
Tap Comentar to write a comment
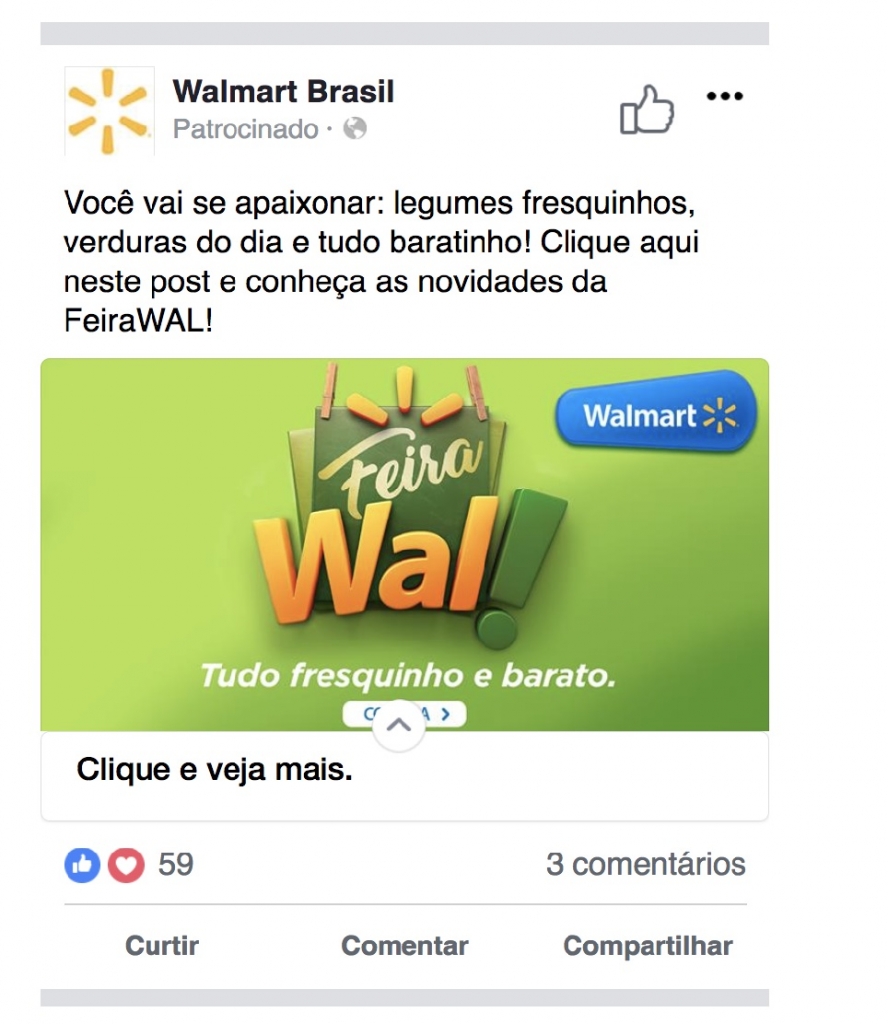(x=404, y=946)
